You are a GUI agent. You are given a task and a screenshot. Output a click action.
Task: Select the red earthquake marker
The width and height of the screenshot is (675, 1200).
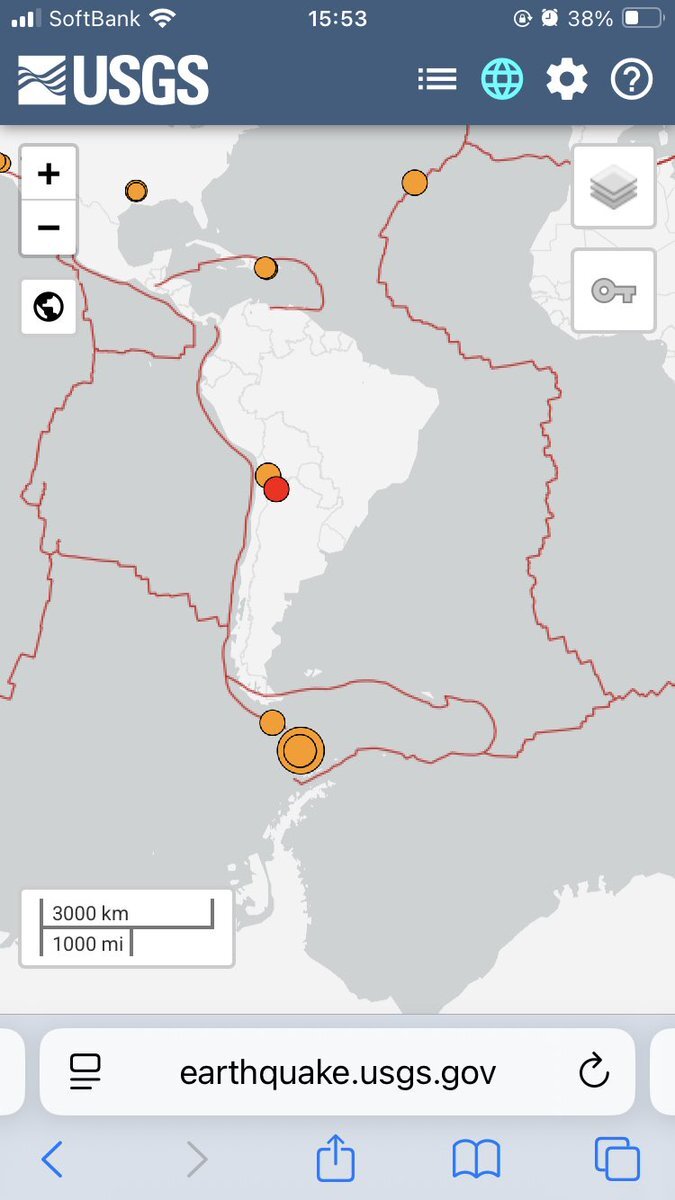click(x=277, y=489)
